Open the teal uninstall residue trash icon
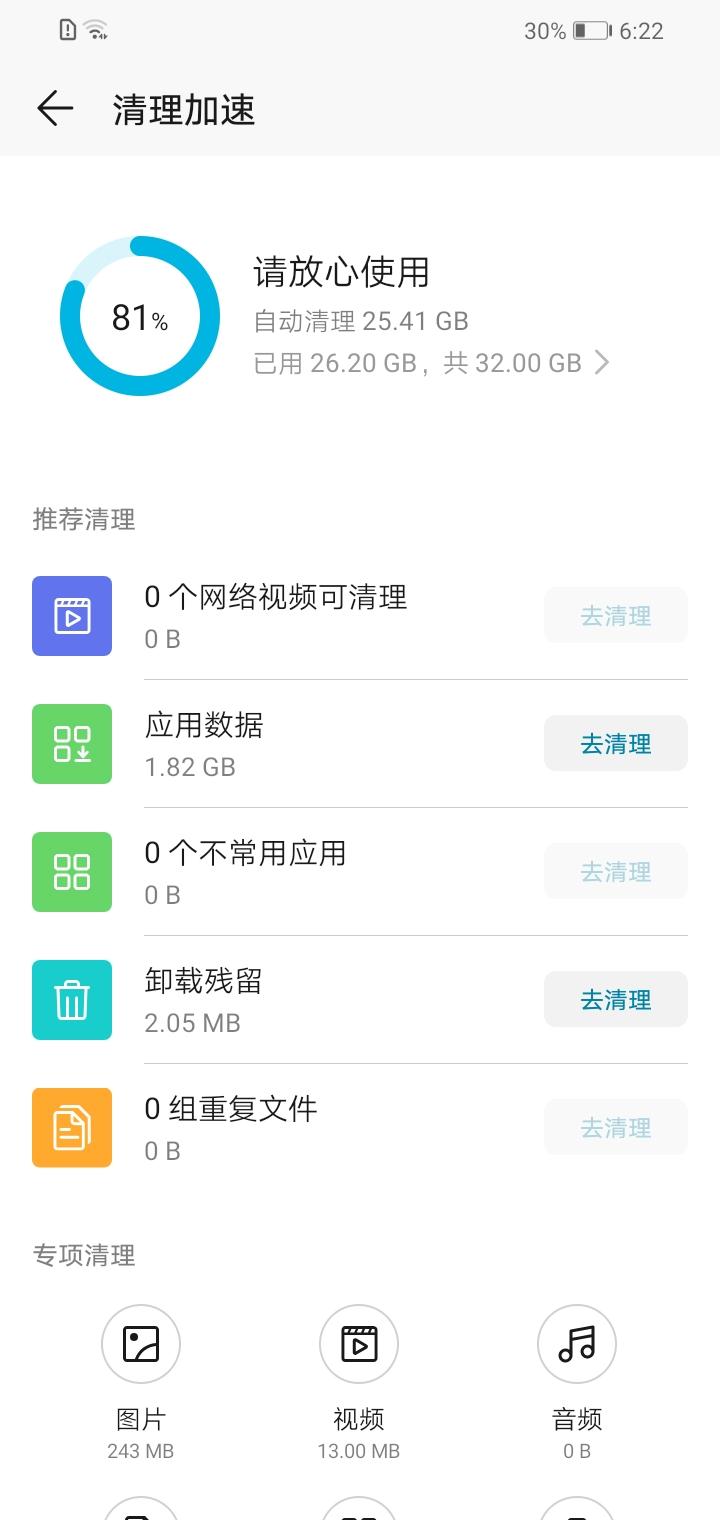Viewport: 720px width, 1520px height. click(x=71, y=999)
